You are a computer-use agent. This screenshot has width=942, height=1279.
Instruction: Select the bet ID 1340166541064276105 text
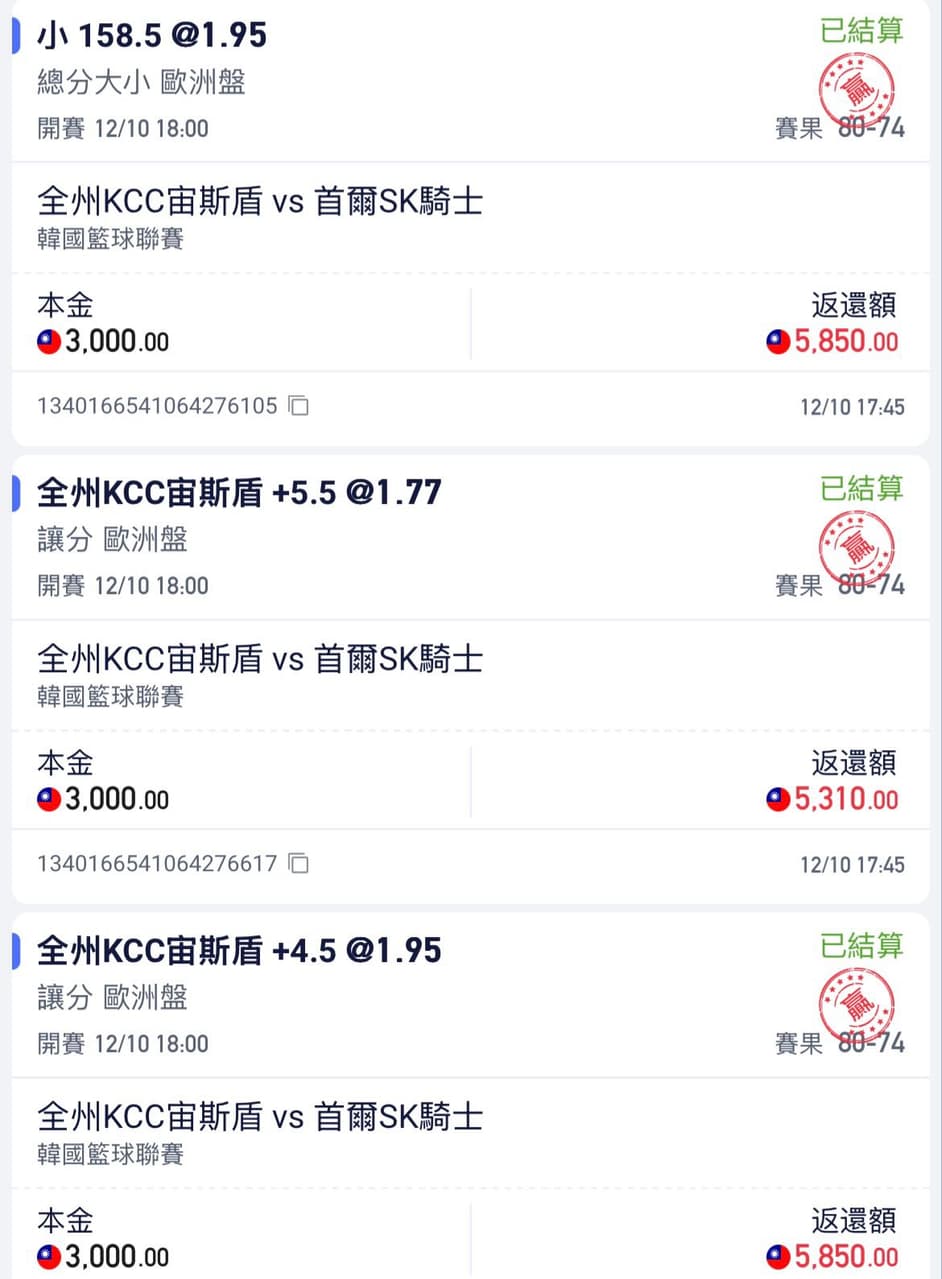point(155,405)
